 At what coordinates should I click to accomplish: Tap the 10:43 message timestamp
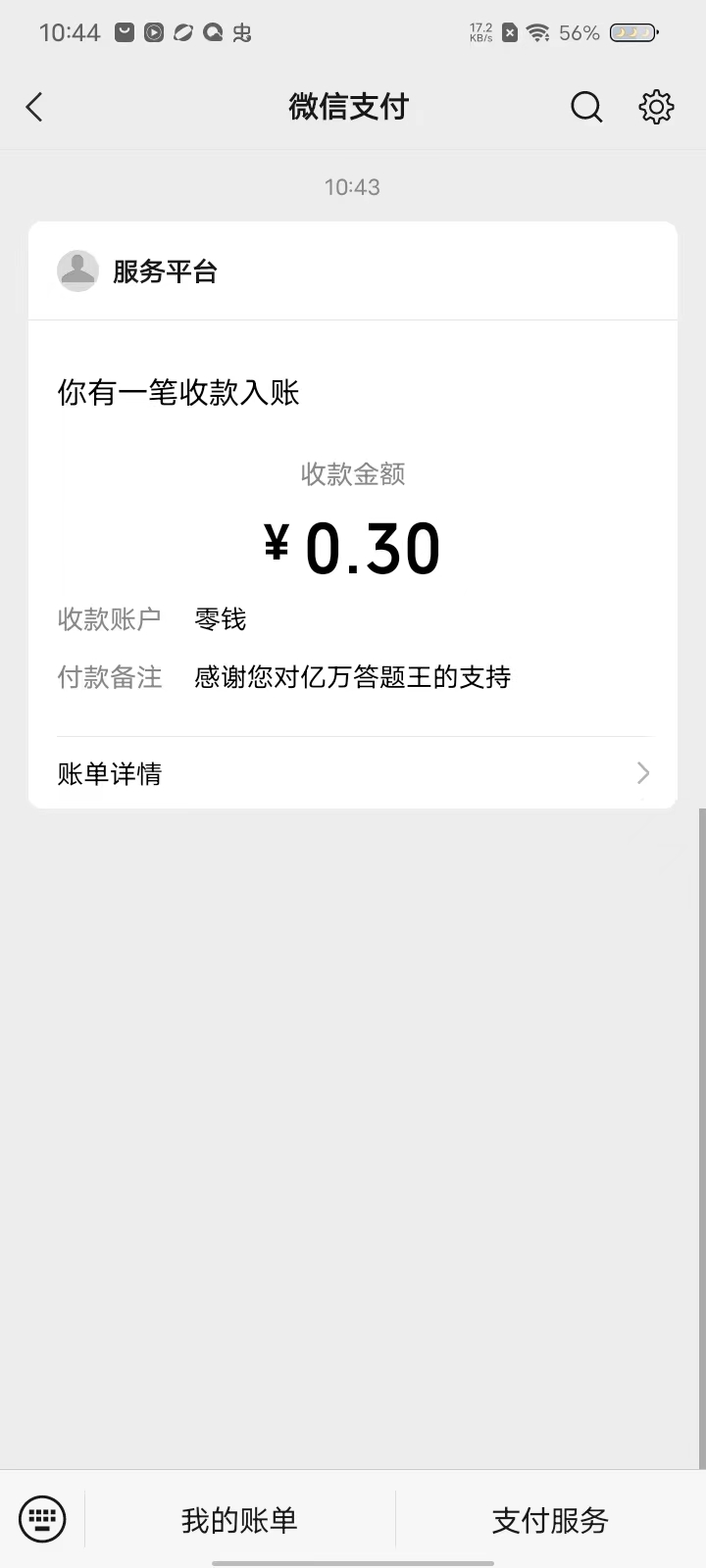click(x=352, y=187)
